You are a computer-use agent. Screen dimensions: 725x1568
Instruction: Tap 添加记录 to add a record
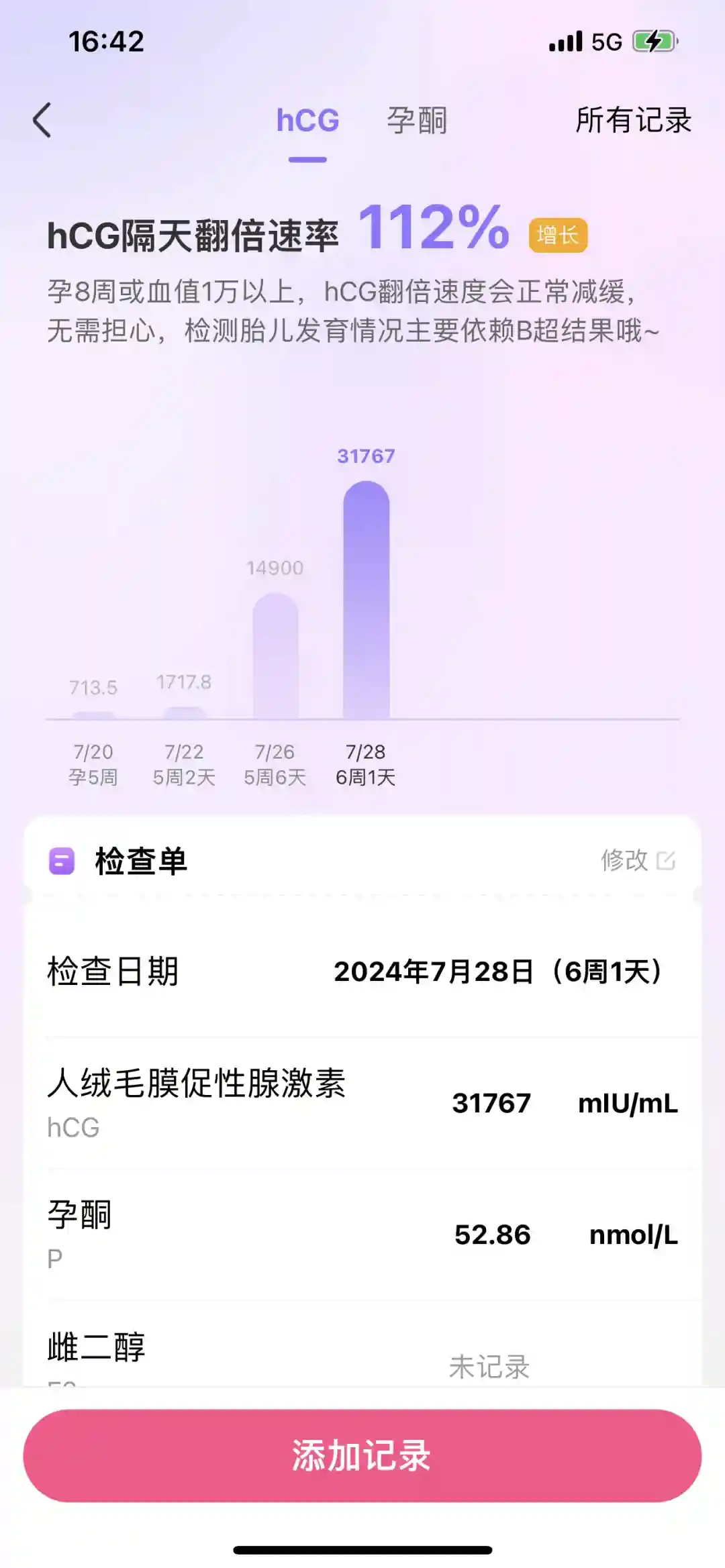click(362, 1455)
